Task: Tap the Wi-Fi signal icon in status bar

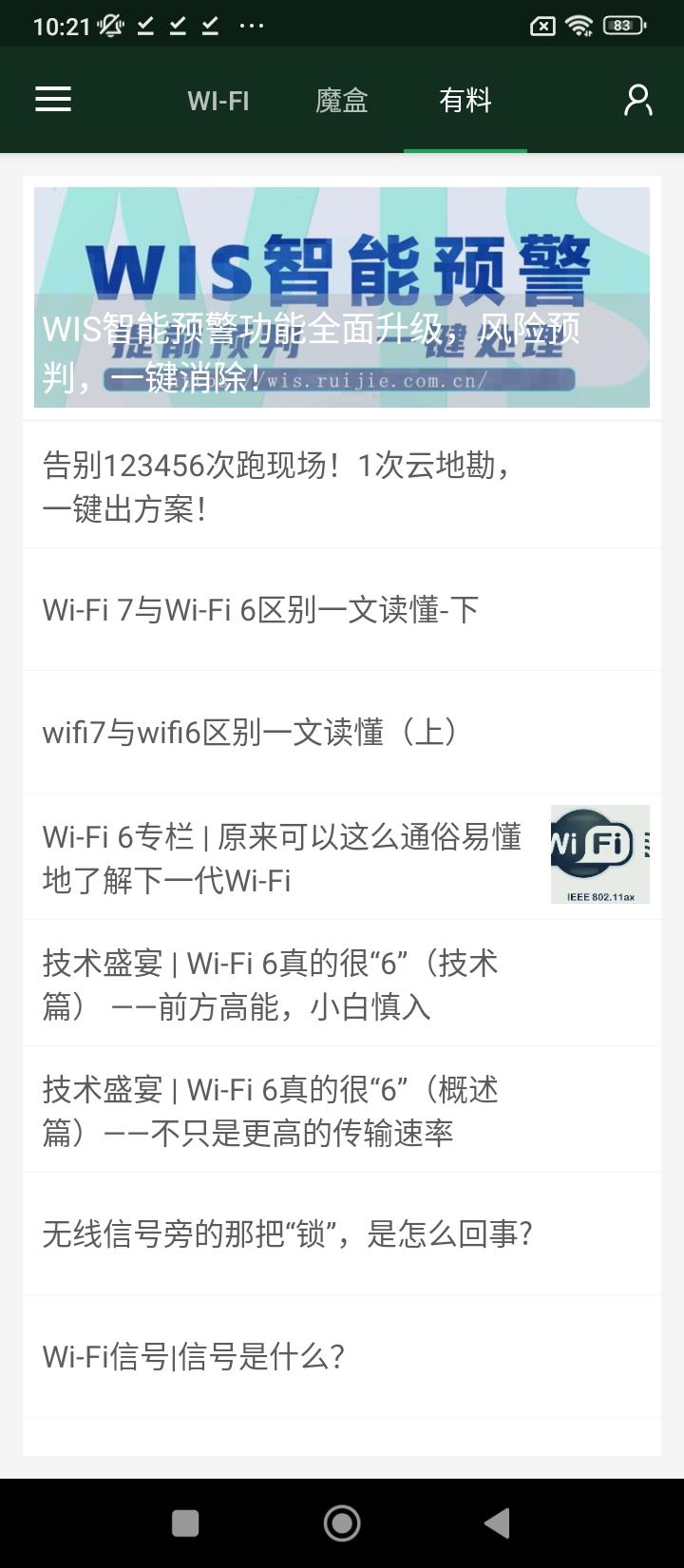Action: (581, 25)
